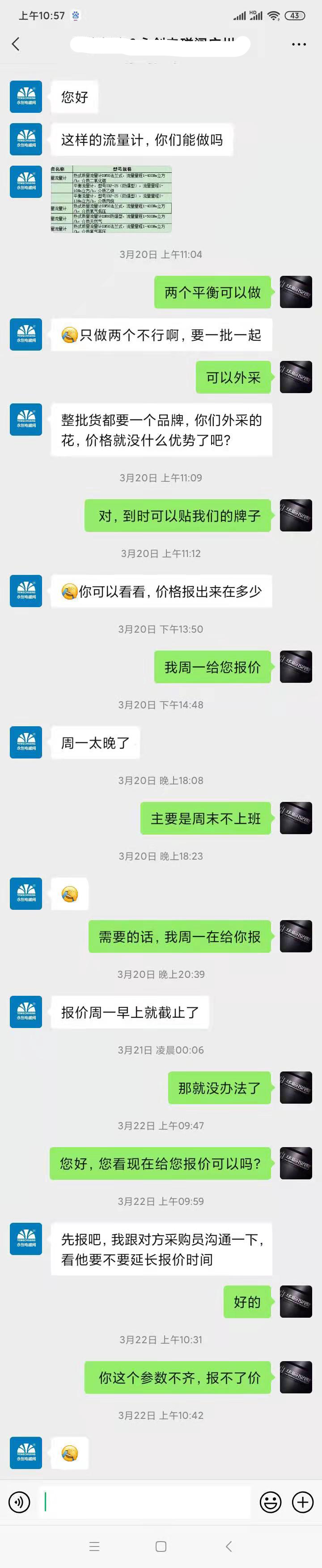Open the three-dot chat options menu
This screenshot has height=1568, width=322.
click(x=298, y=44)
